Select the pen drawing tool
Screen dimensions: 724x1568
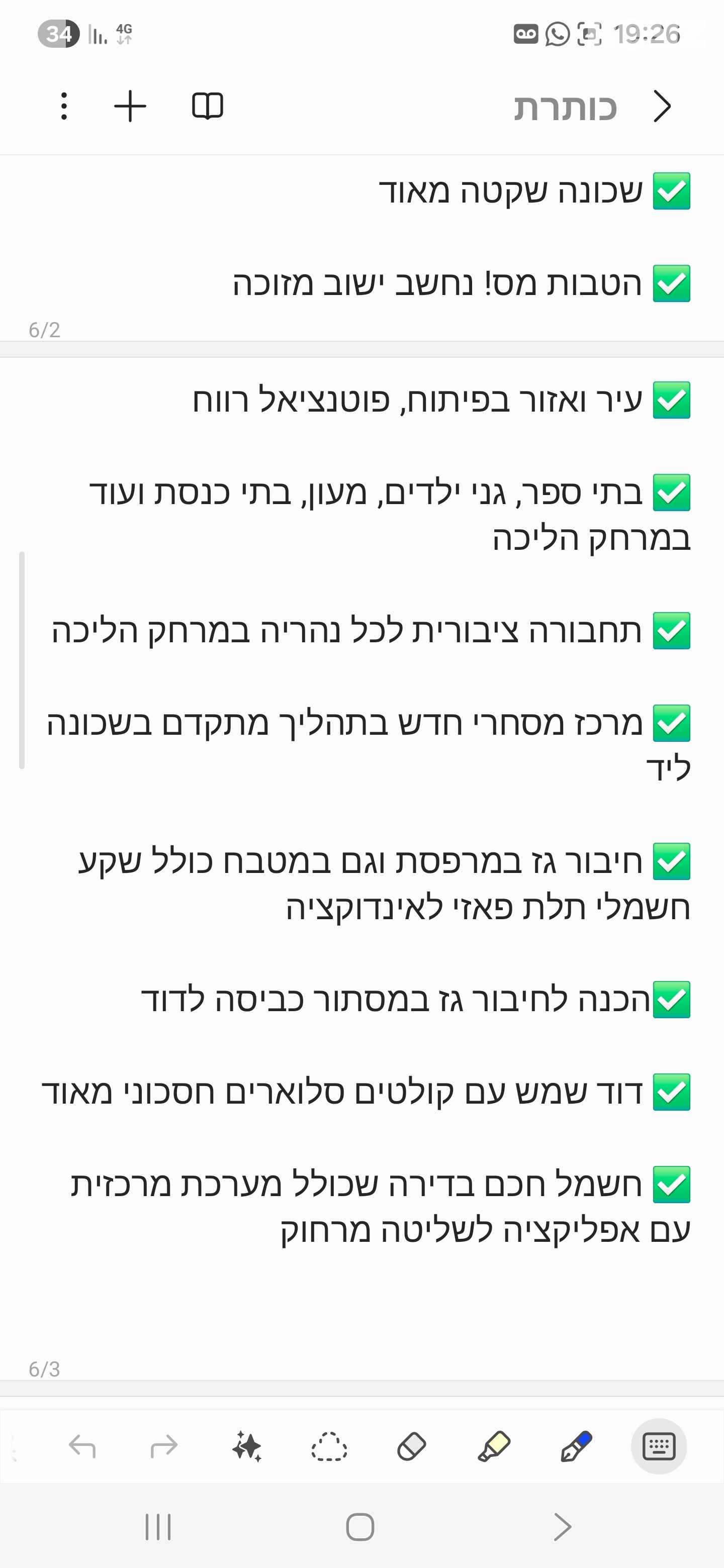click(576, 1446)
